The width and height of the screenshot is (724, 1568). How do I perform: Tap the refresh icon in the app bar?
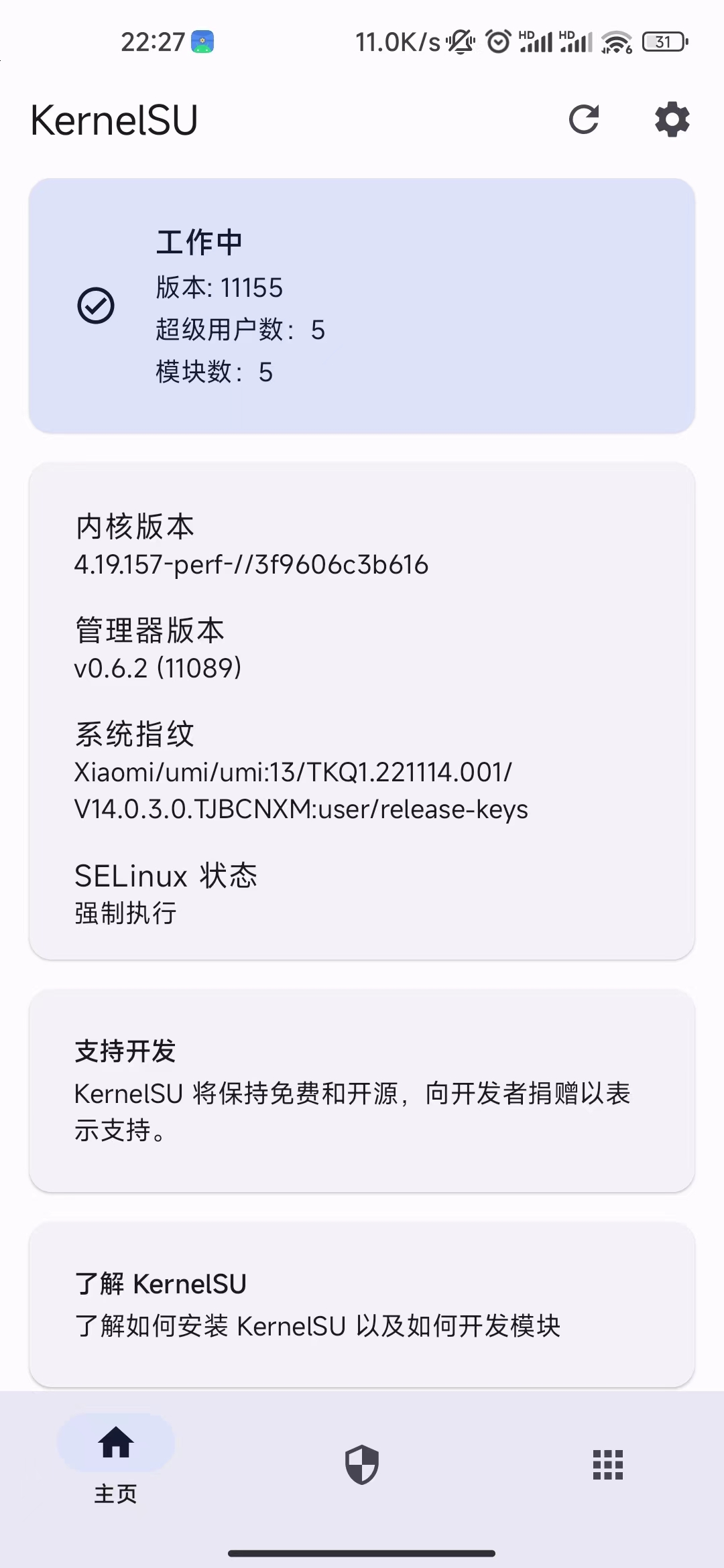584,120
